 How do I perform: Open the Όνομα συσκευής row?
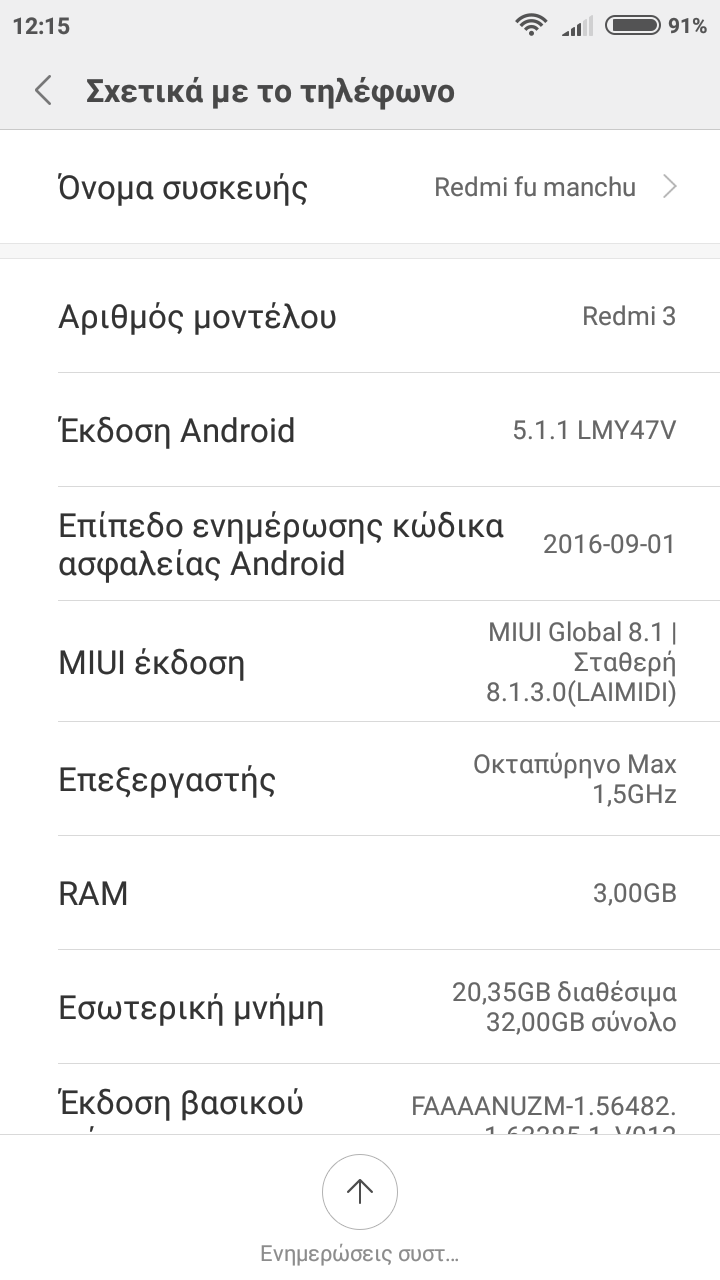click(360, 187)
